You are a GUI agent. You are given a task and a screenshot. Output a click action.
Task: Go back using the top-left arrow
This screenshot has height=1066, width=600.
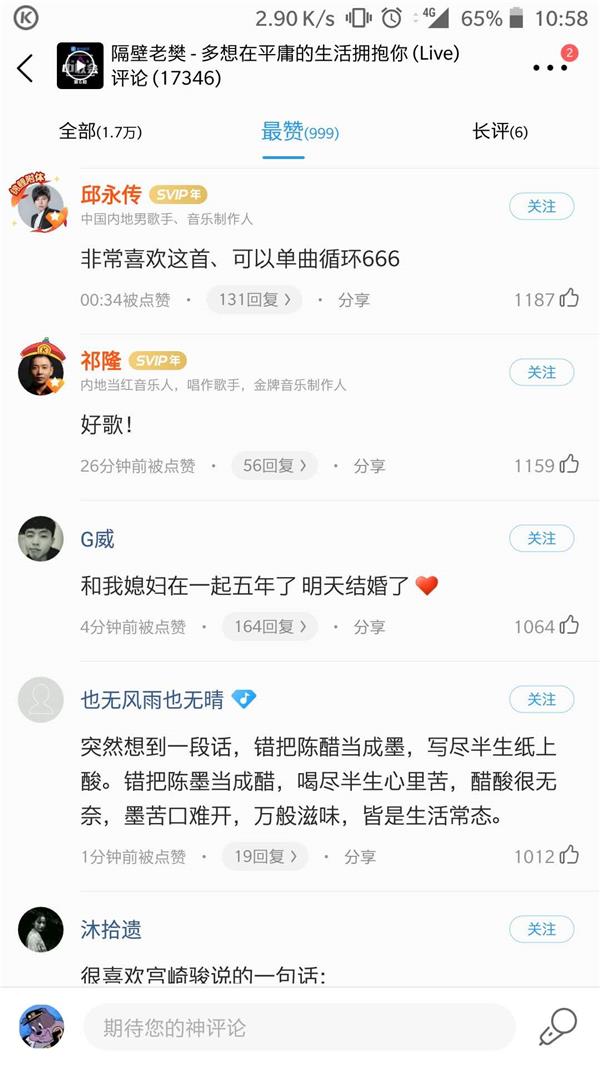(26, 68)
